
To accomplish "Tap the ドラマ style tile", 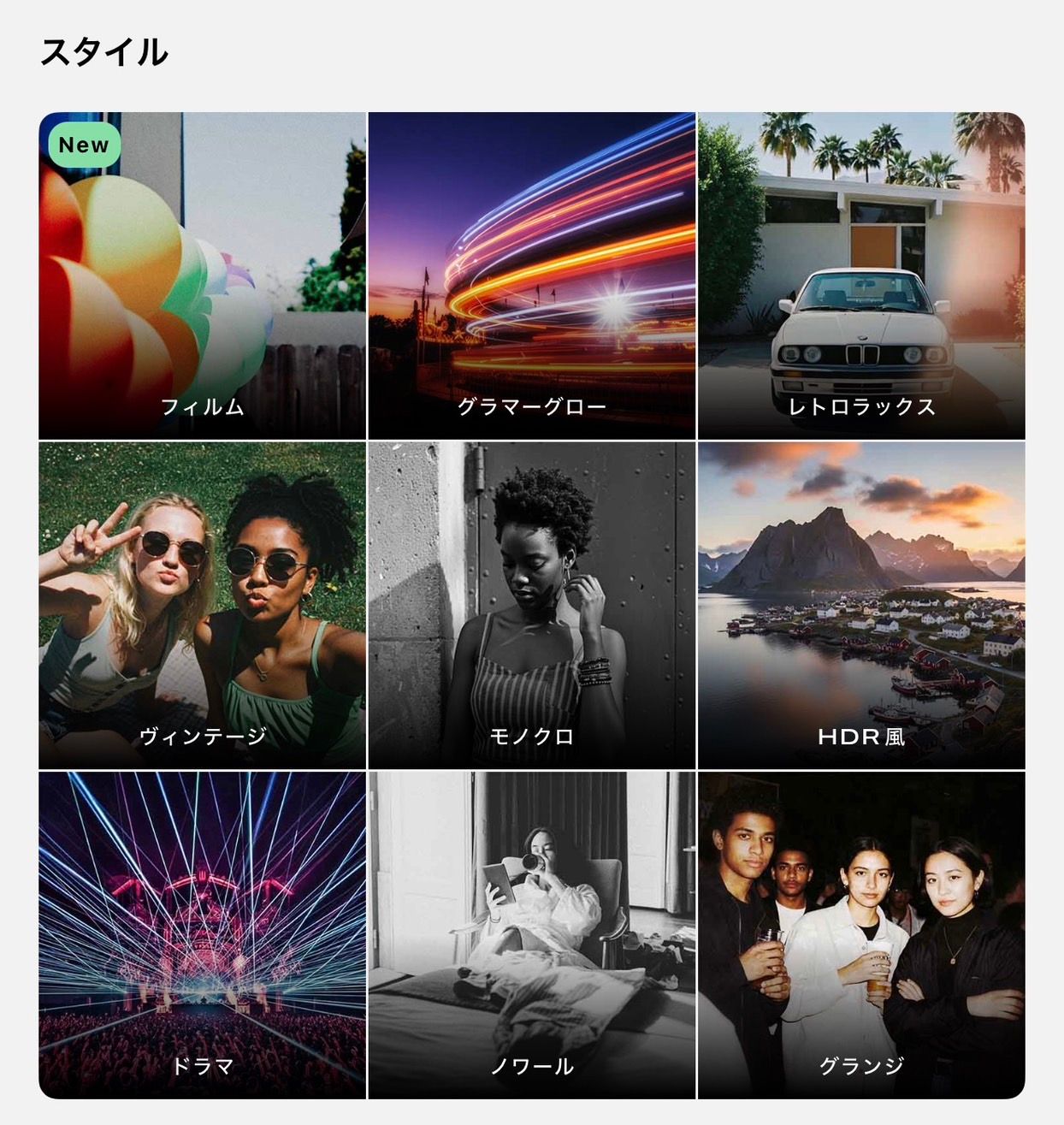I will click(203, 934).
